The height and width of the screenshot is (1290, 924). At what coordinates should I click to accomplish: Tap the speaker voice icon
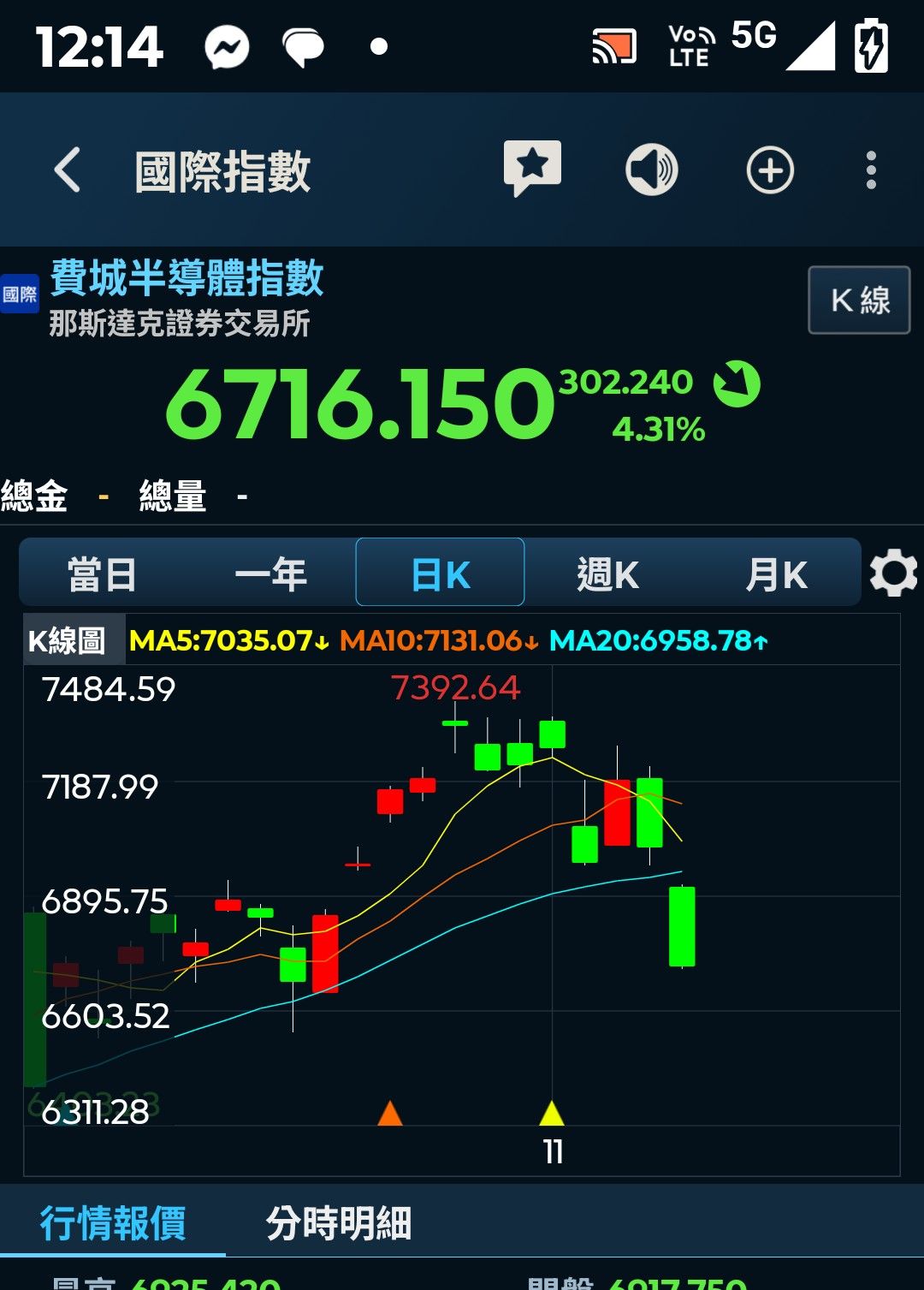[x=651, y=169]
